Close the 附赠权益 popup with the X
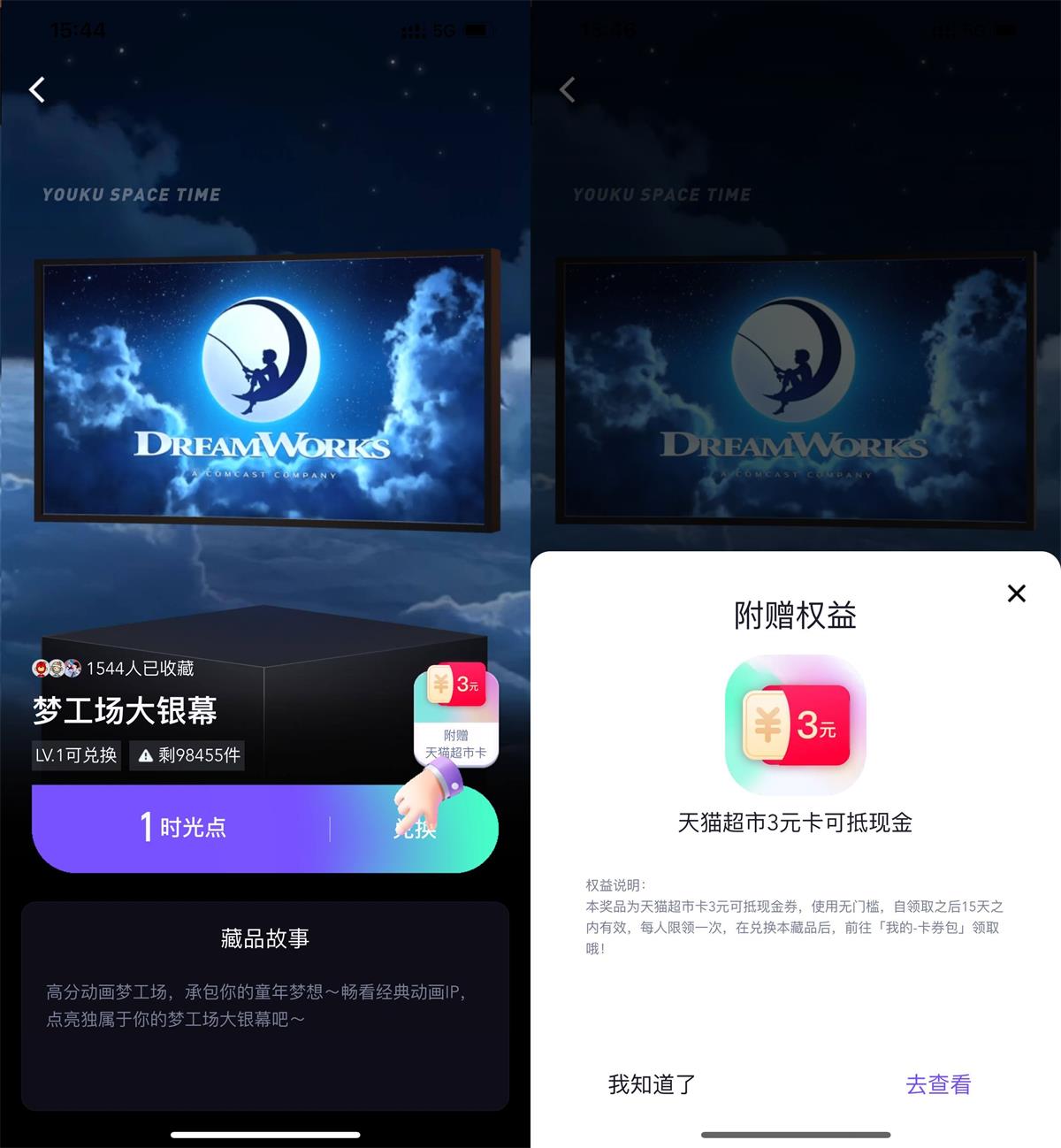The image size is (1061, 1148). pos(1017,593)
